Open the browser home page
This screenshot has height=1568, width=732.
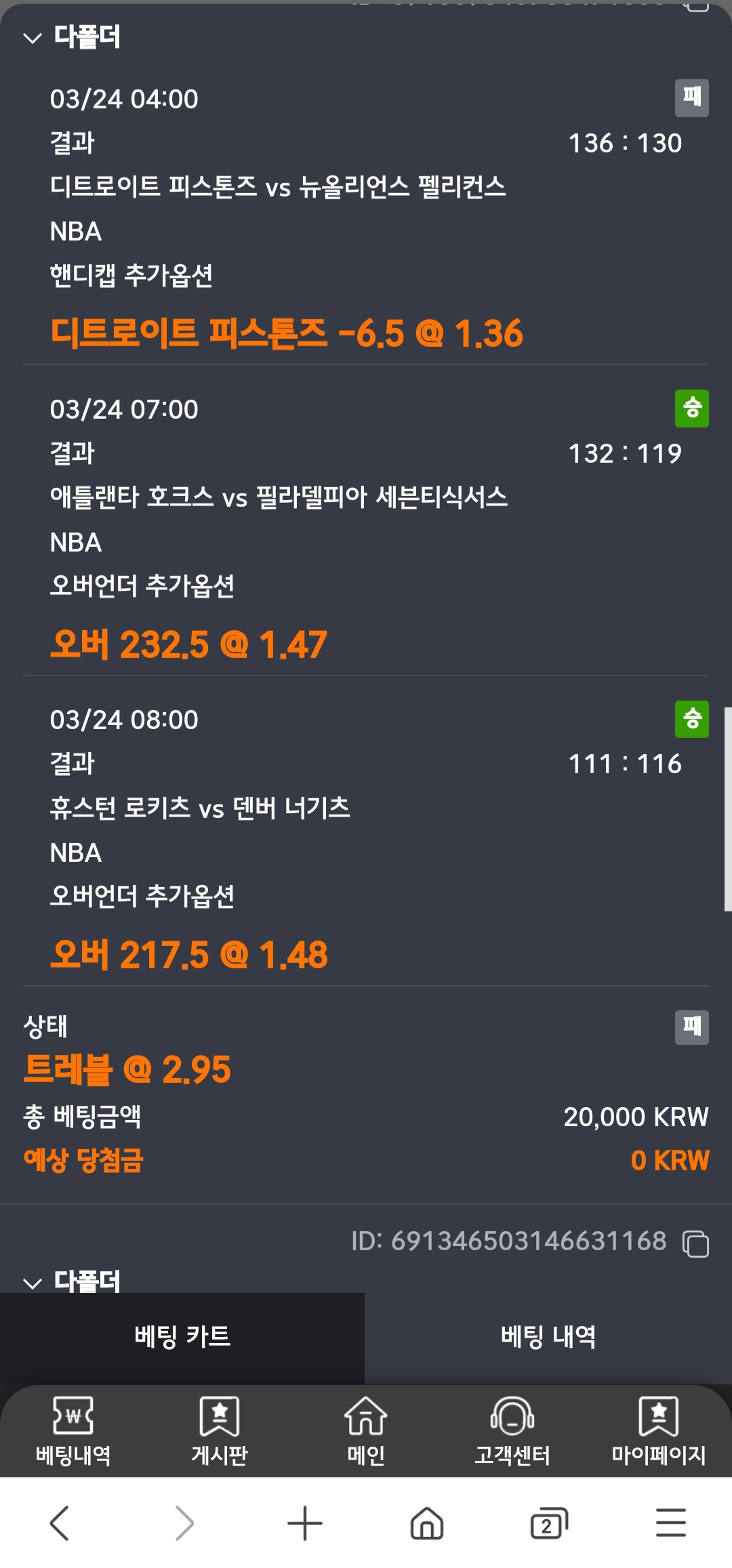coord(427,1523)
